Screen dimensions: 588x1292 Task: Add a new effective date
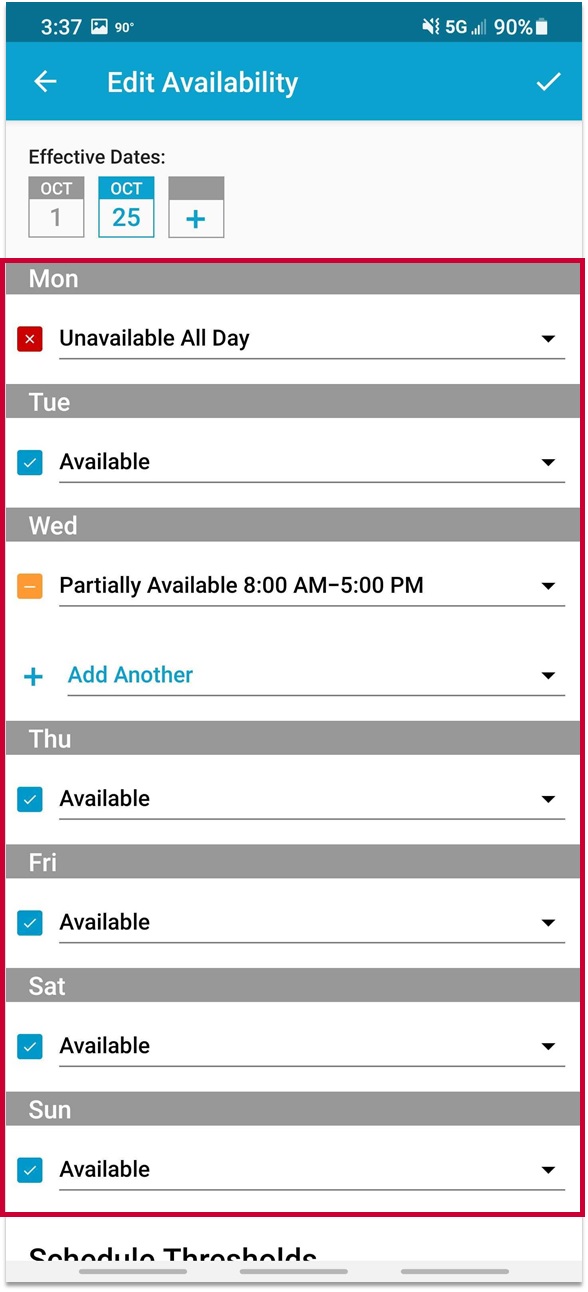coord(196,207)
